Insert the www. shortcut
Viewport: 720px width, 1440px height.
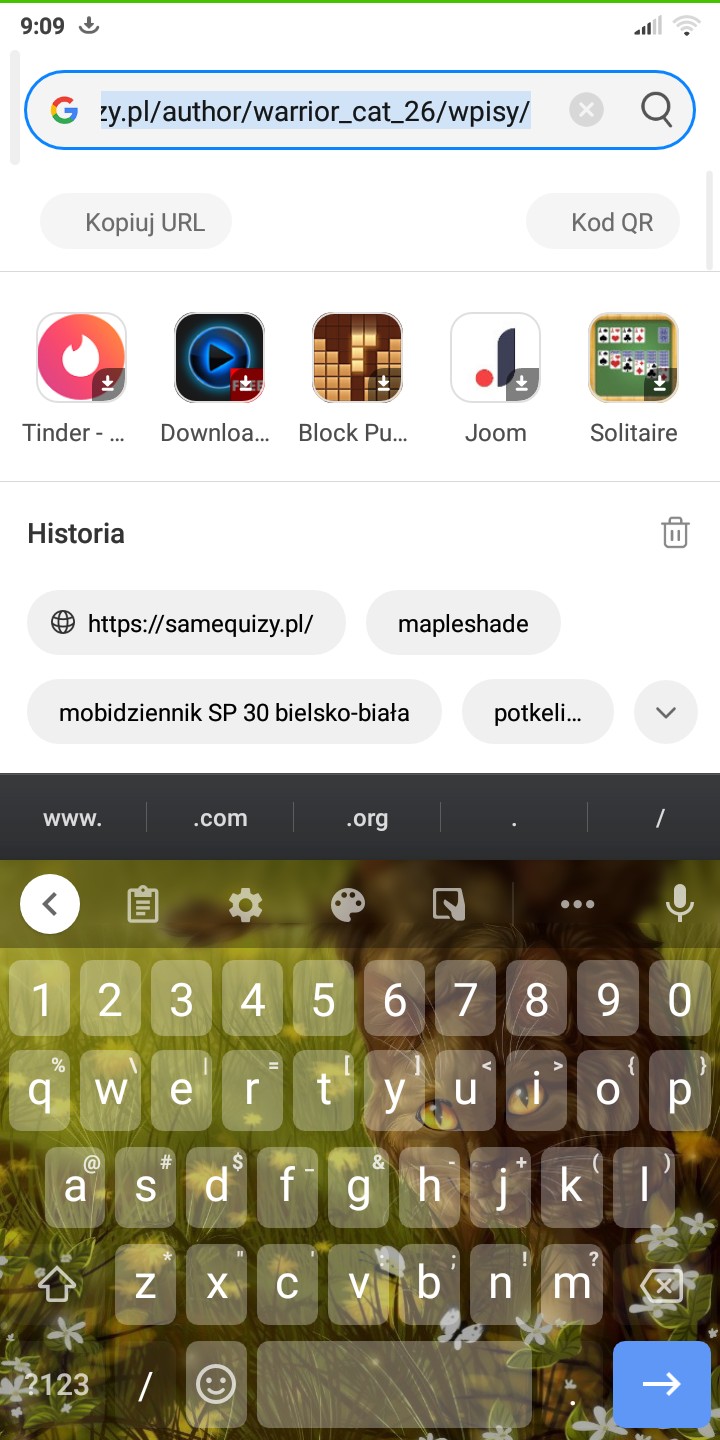73,818
